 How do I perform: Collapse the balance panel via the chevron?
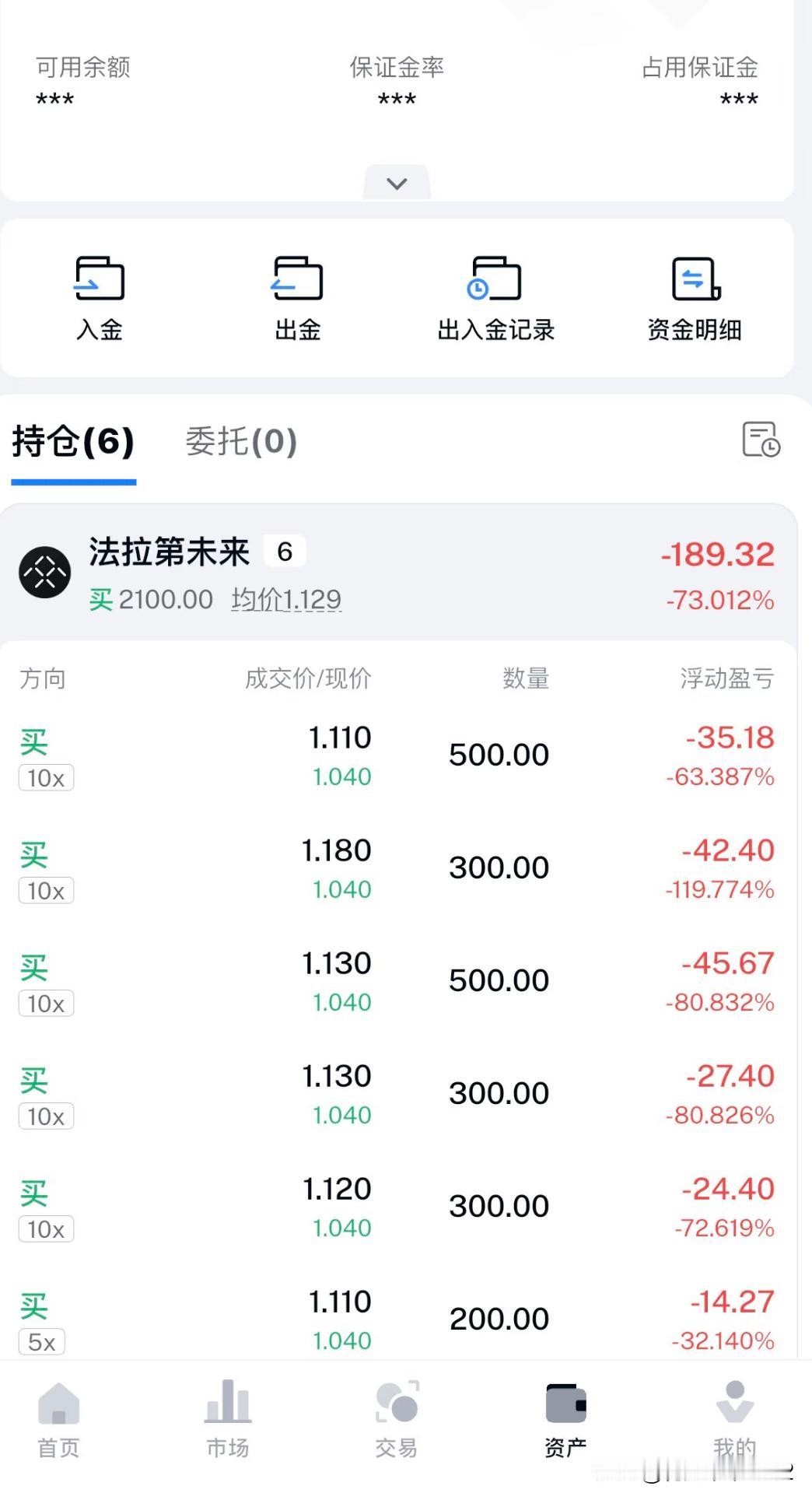pos(397,182)
